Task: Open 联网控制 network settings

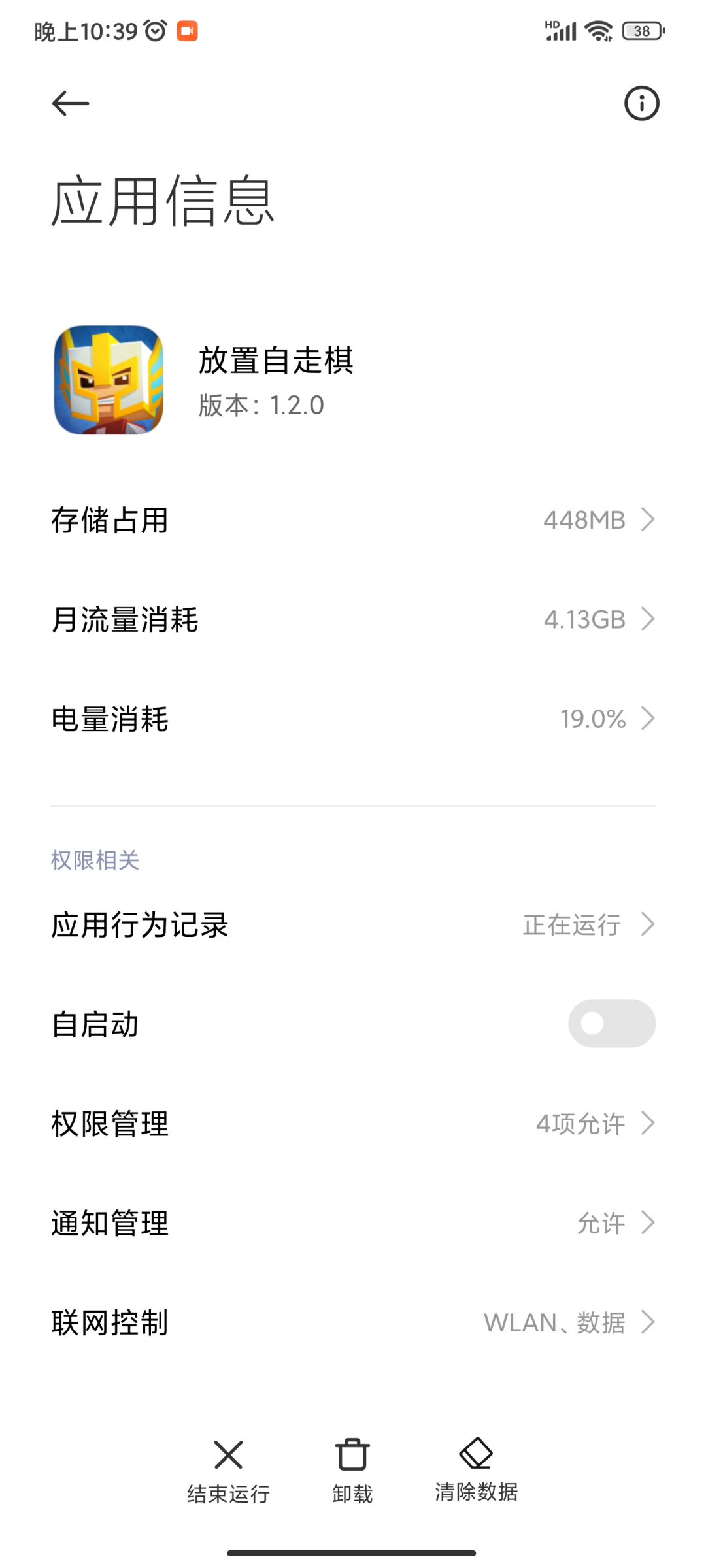Action: click(x=353, y=1322)
